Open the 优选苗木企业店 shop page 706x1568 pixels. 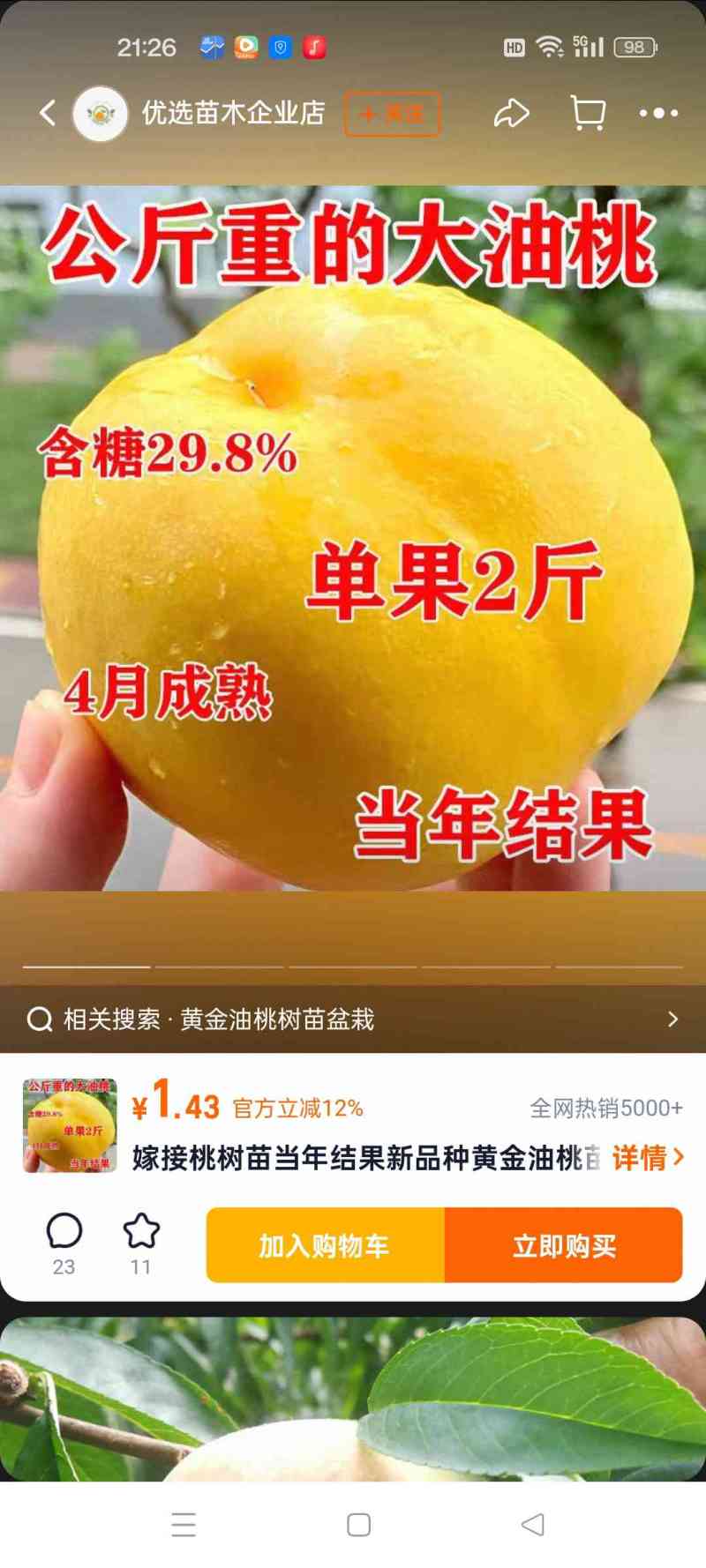pyautogui.click(x=233, y=113)
